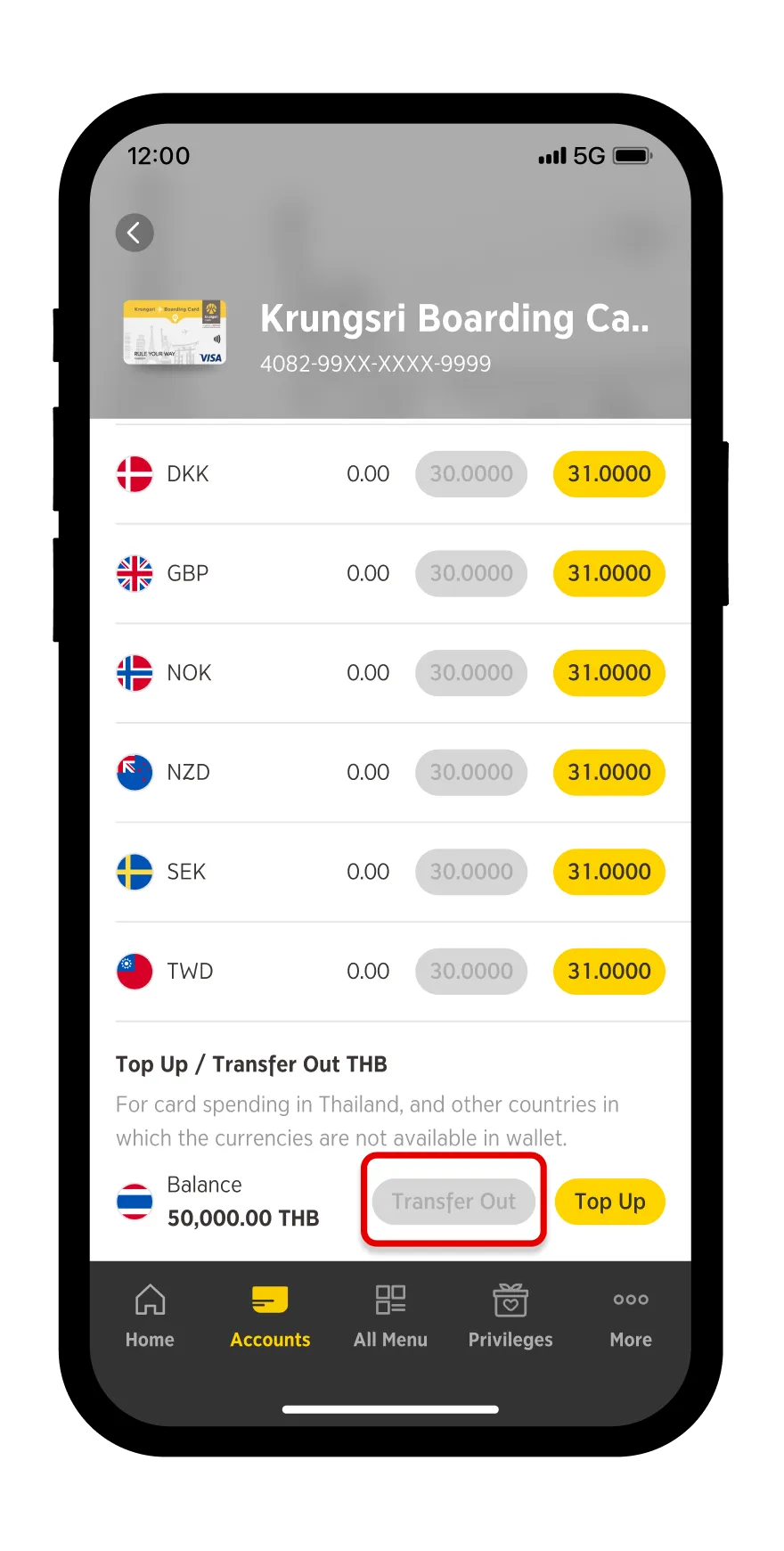Choose the 31.0000 rate for NOK

click(x=609, y=673)
